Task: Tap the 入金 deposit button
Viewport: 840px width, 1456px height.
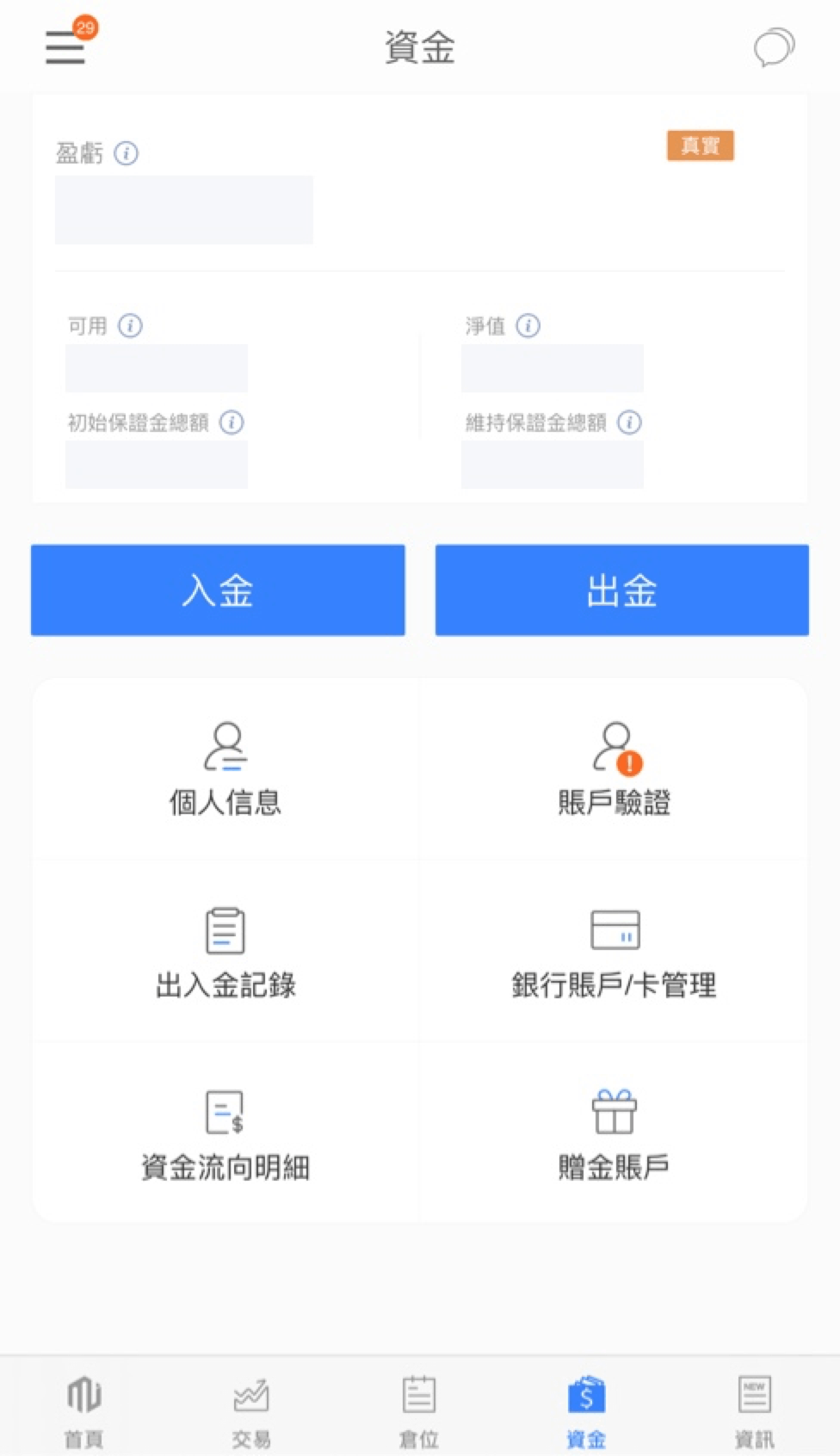Action: (218, 590)
